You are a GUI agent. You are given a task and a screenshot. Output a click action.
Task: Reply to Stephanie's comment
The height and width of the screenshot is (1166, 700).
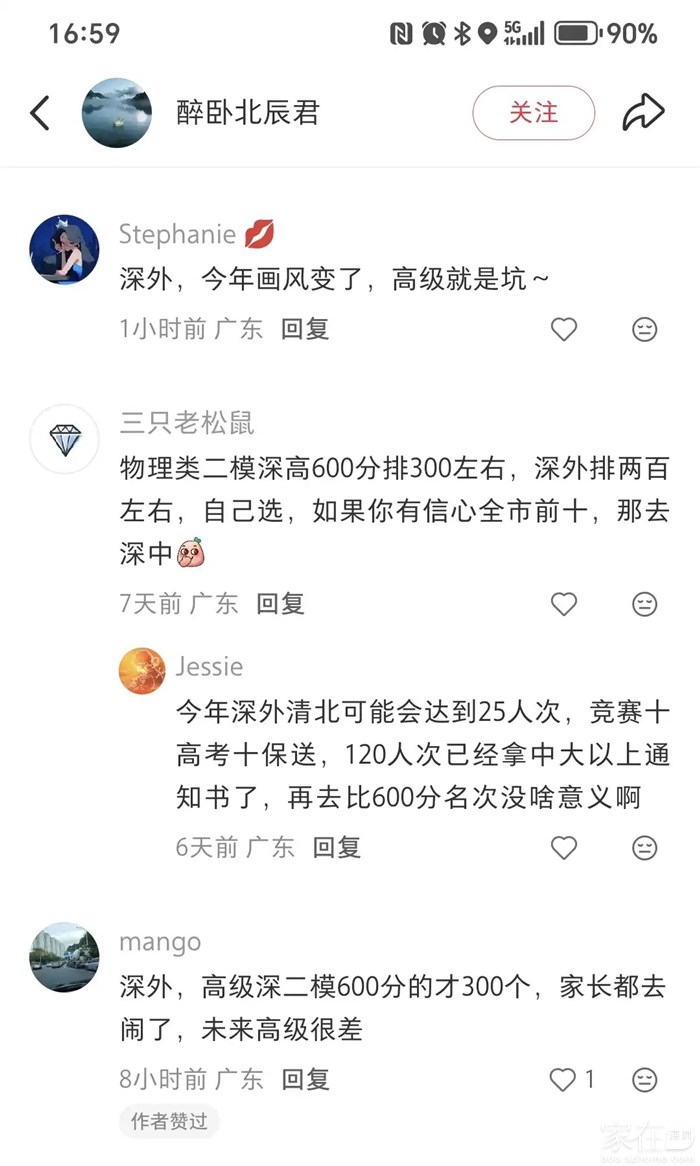tap(305, 329)
